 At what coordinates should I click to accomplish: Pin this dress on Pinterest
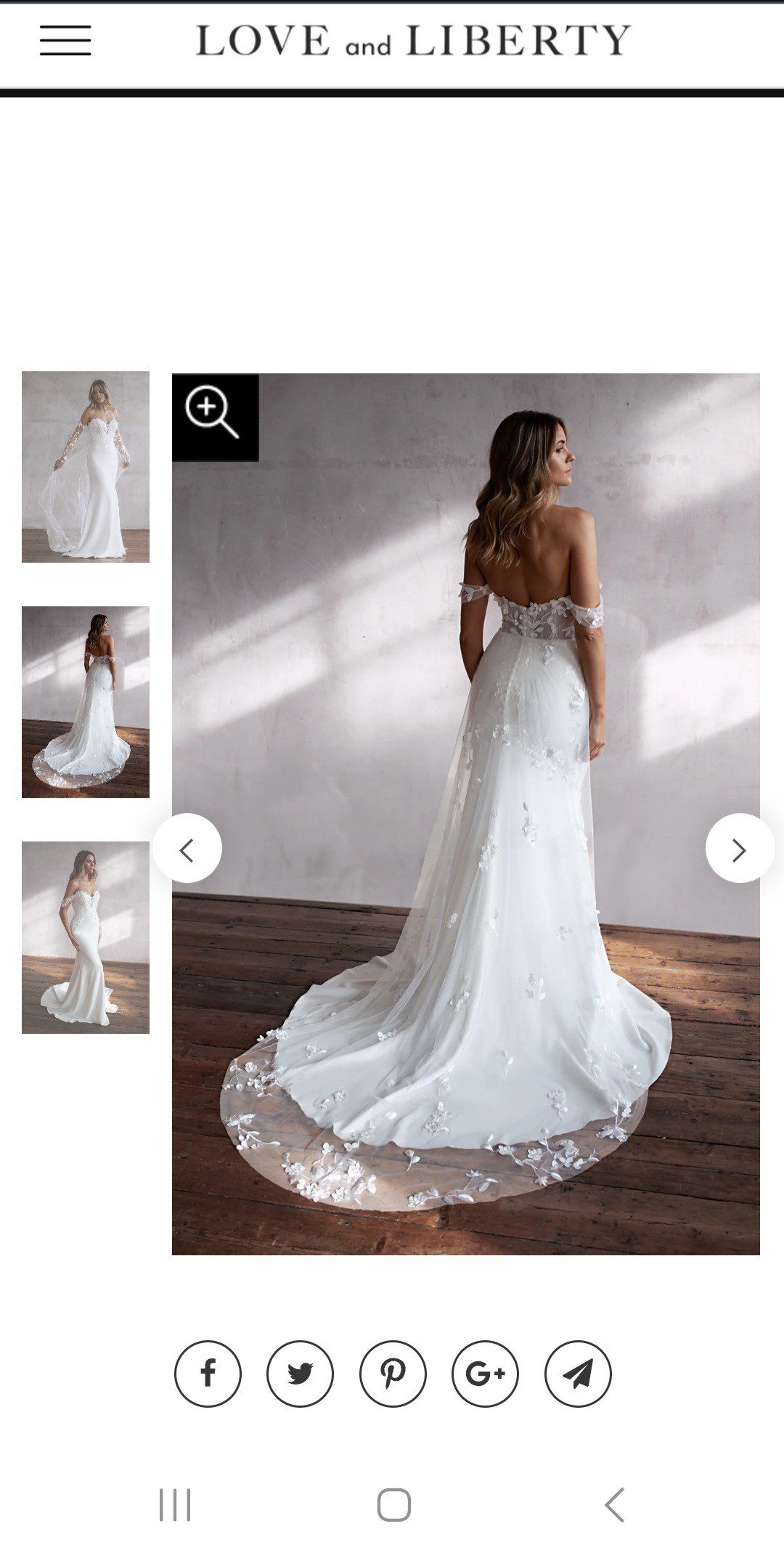[393, 1374]
